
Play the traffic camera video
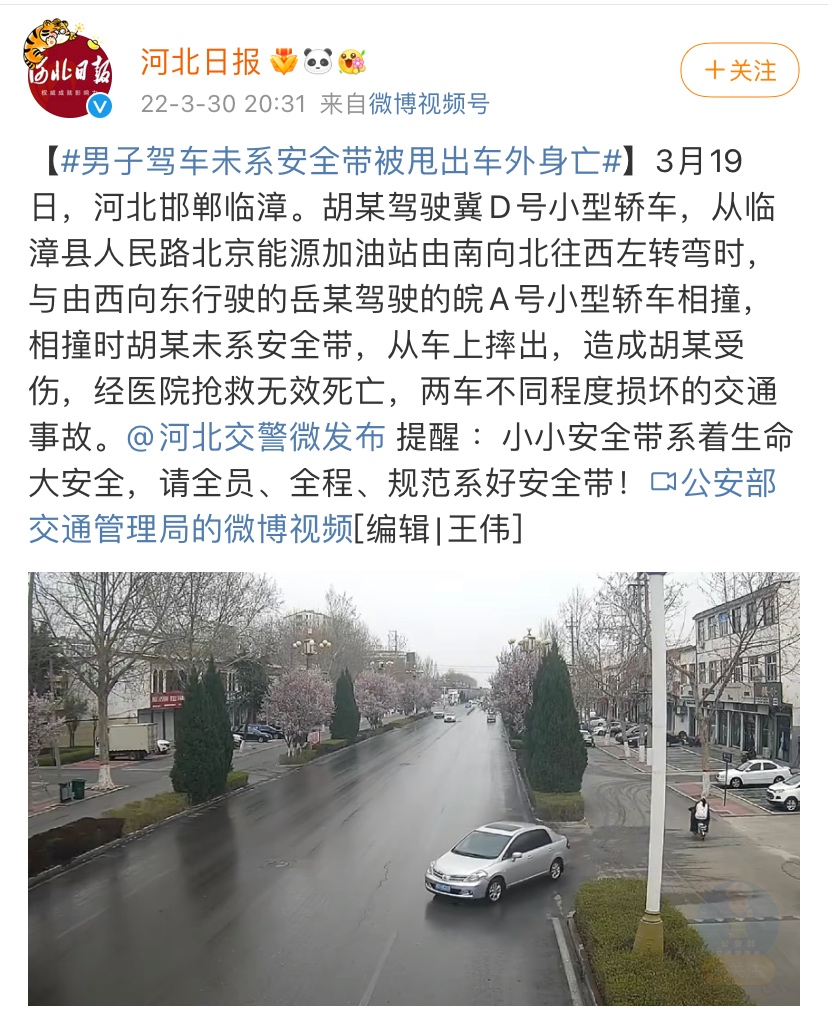(414, 788)
